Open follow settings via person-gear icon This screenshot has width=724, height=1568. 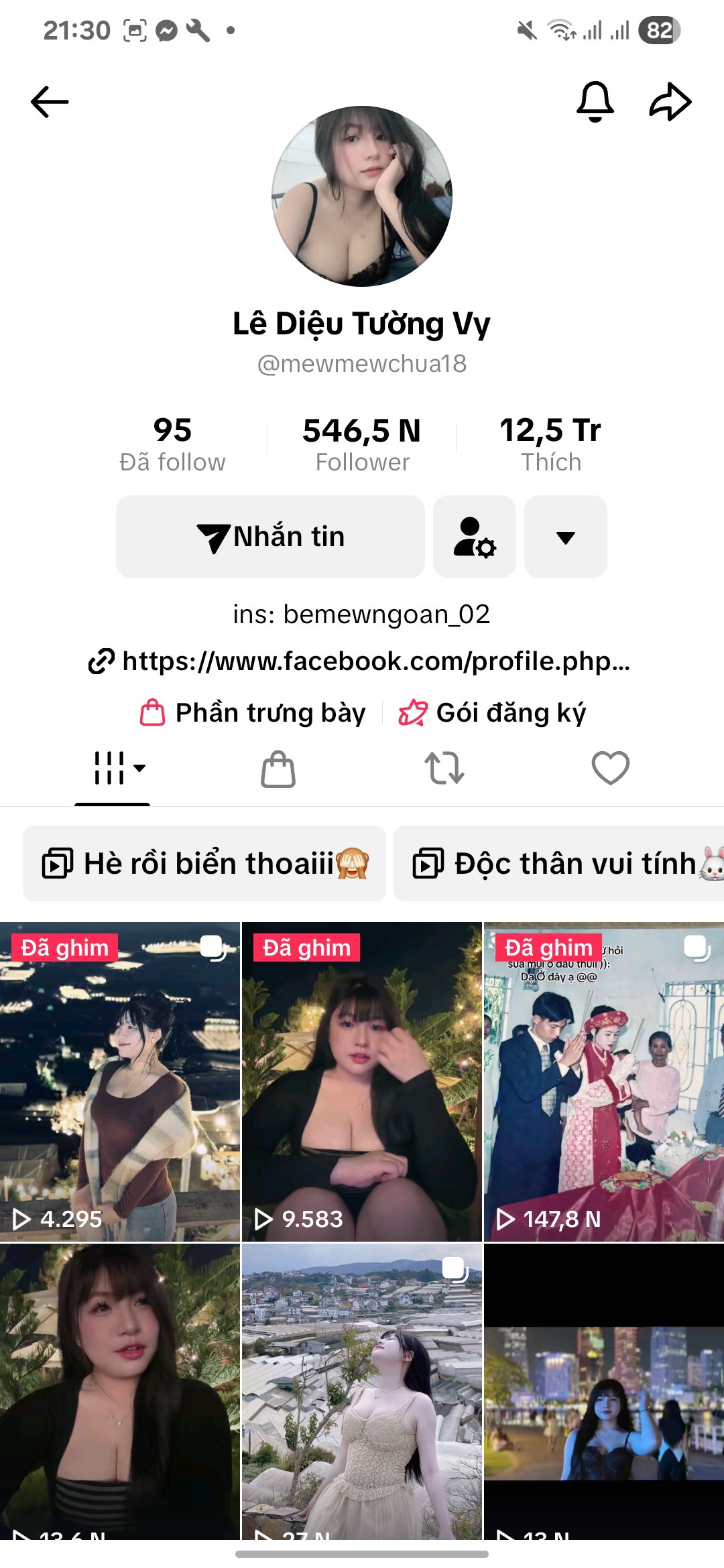(x=475, y=536)
